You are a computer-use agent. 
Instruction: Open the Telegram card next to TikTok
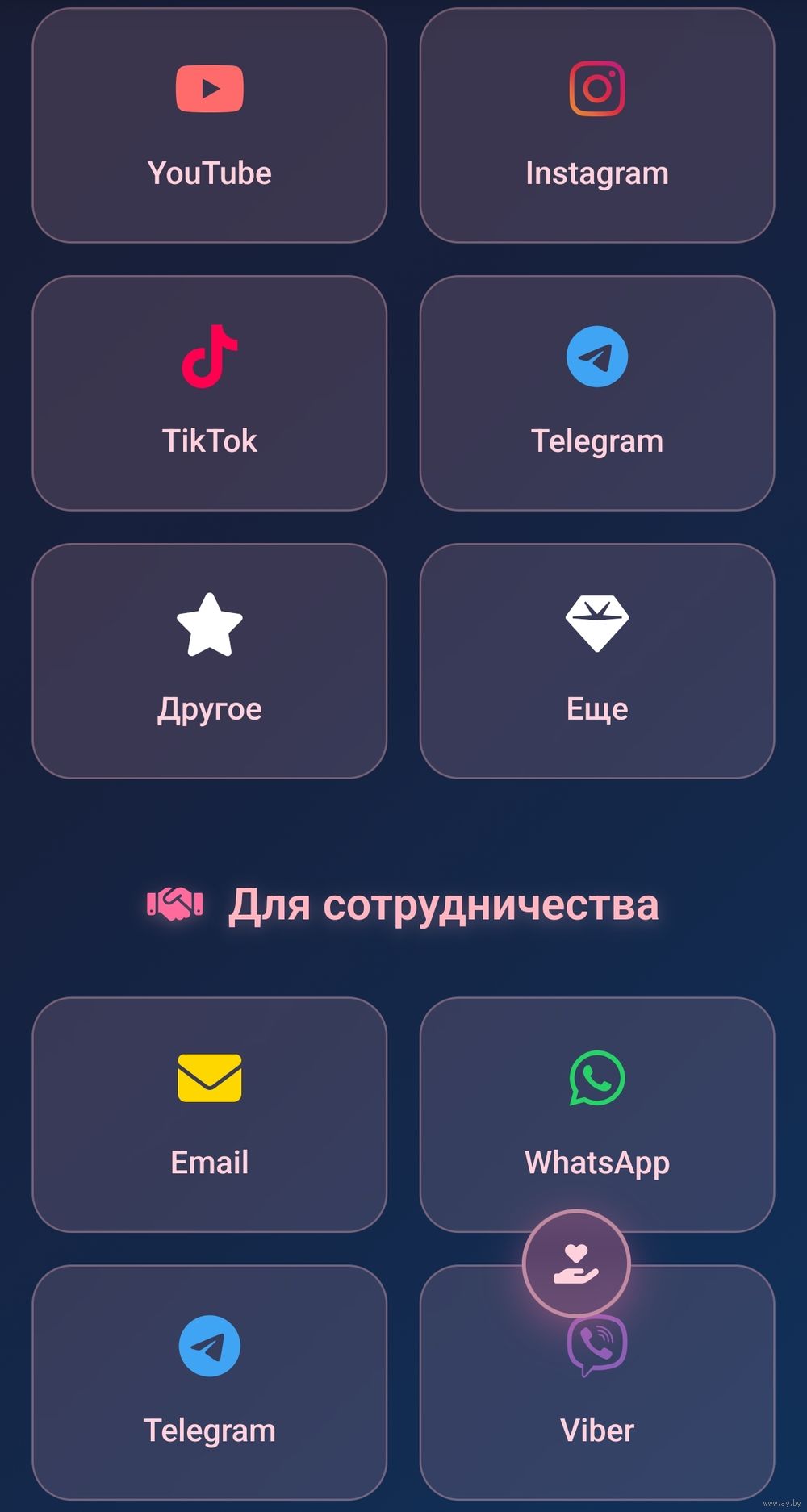pos(596,394)
